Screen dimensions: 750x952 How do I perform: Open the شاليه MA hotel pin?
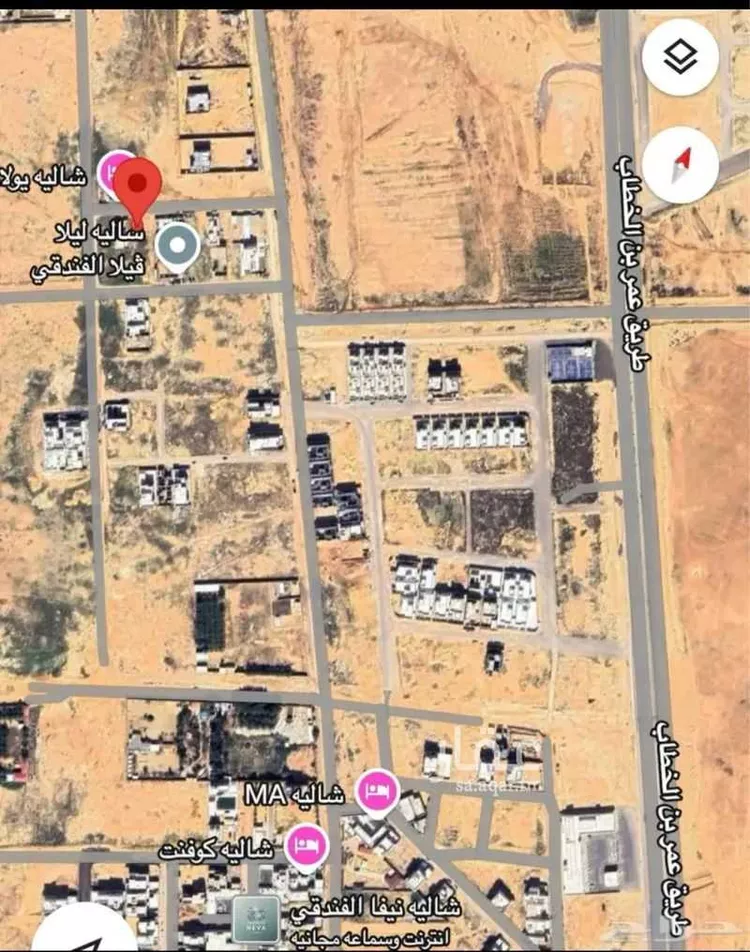pos(378,793)
